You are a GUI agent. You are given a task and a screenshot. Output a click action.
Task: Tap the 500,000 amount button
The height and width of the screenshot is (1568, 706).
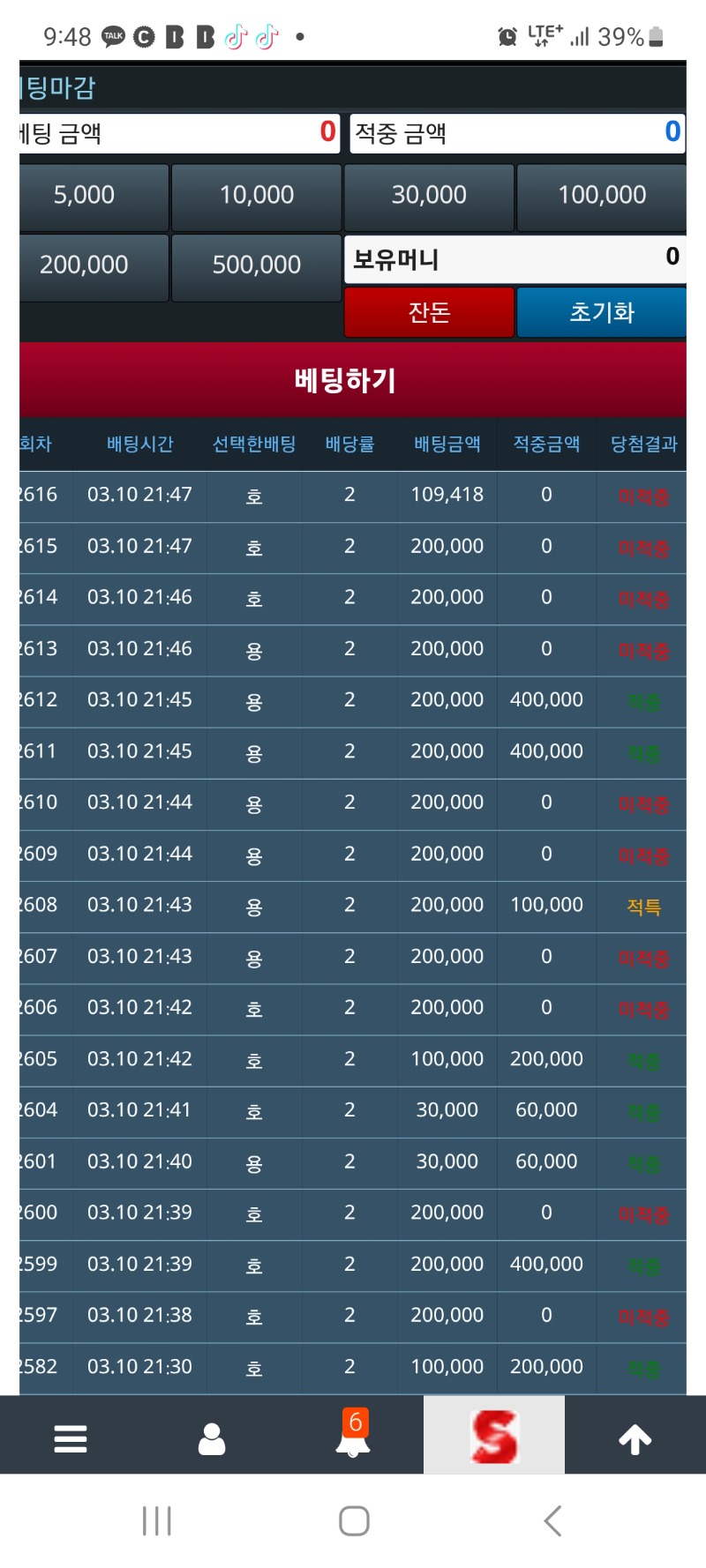pyautogui.click(x=256, y=265)
